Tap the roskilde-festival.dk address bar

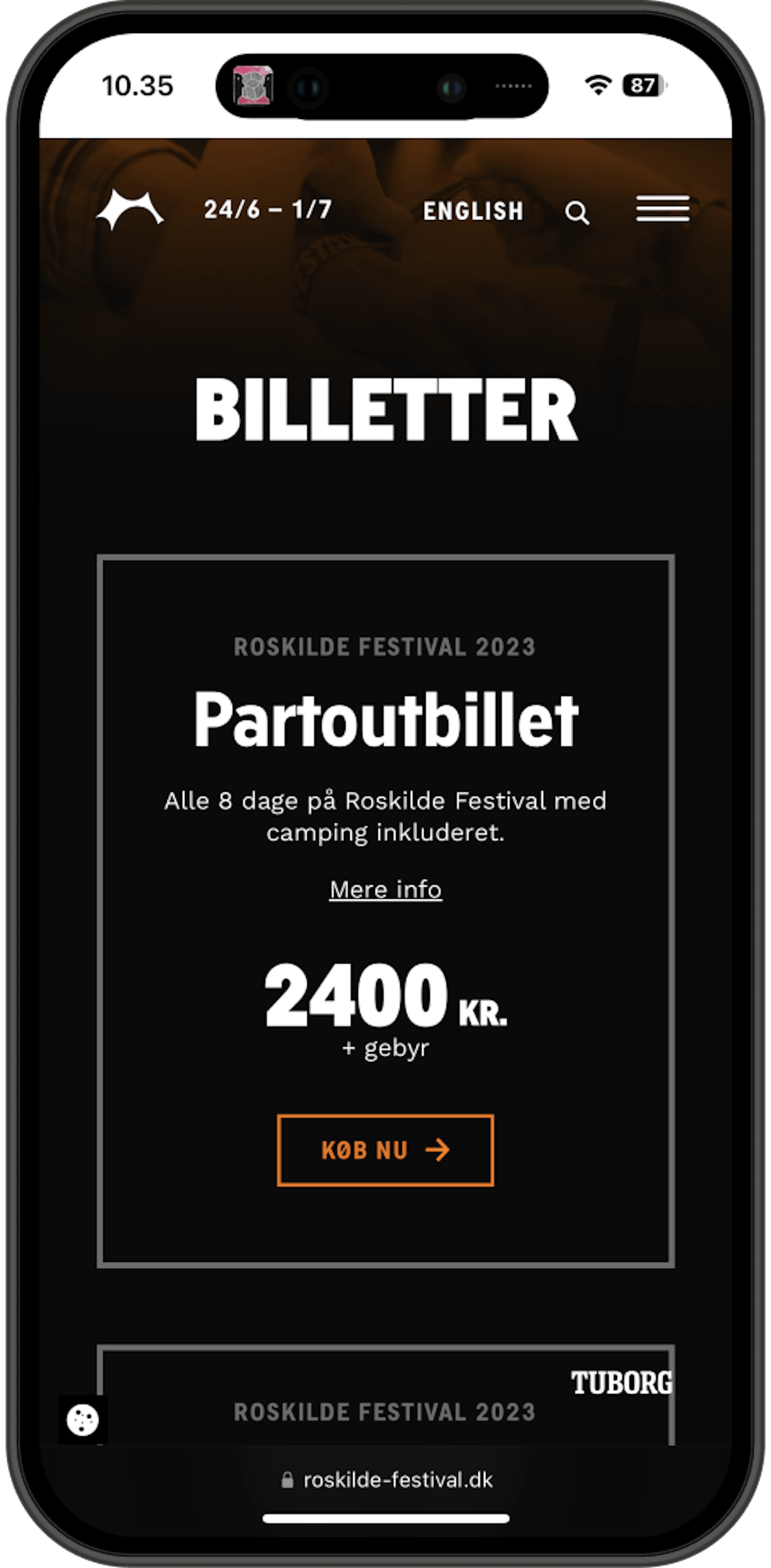(x=386, y=1480)
